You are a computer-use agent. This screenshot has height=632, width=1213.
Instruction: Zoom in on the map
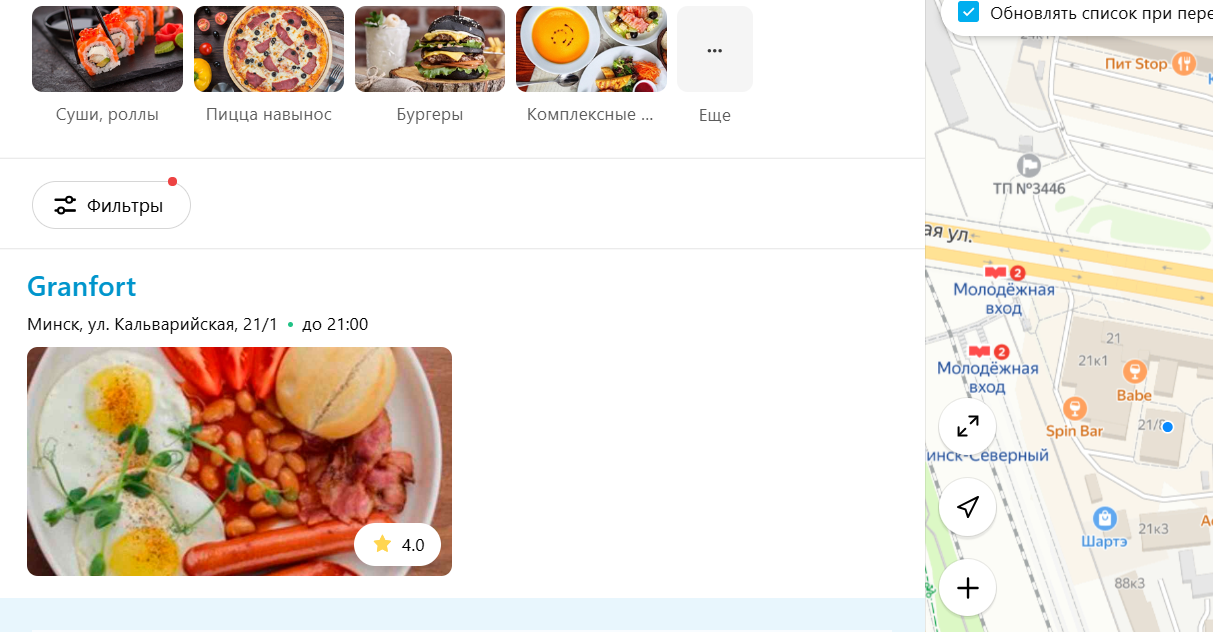(x=967, y=588)
